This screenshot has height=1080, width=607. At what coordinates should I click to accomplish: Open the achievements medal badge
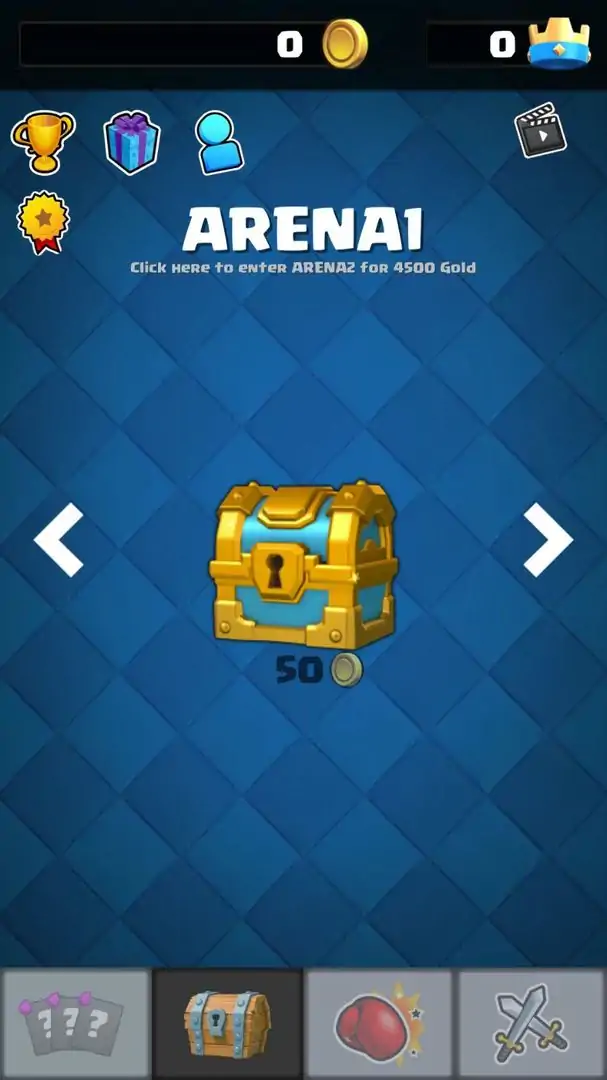(43, 221)
